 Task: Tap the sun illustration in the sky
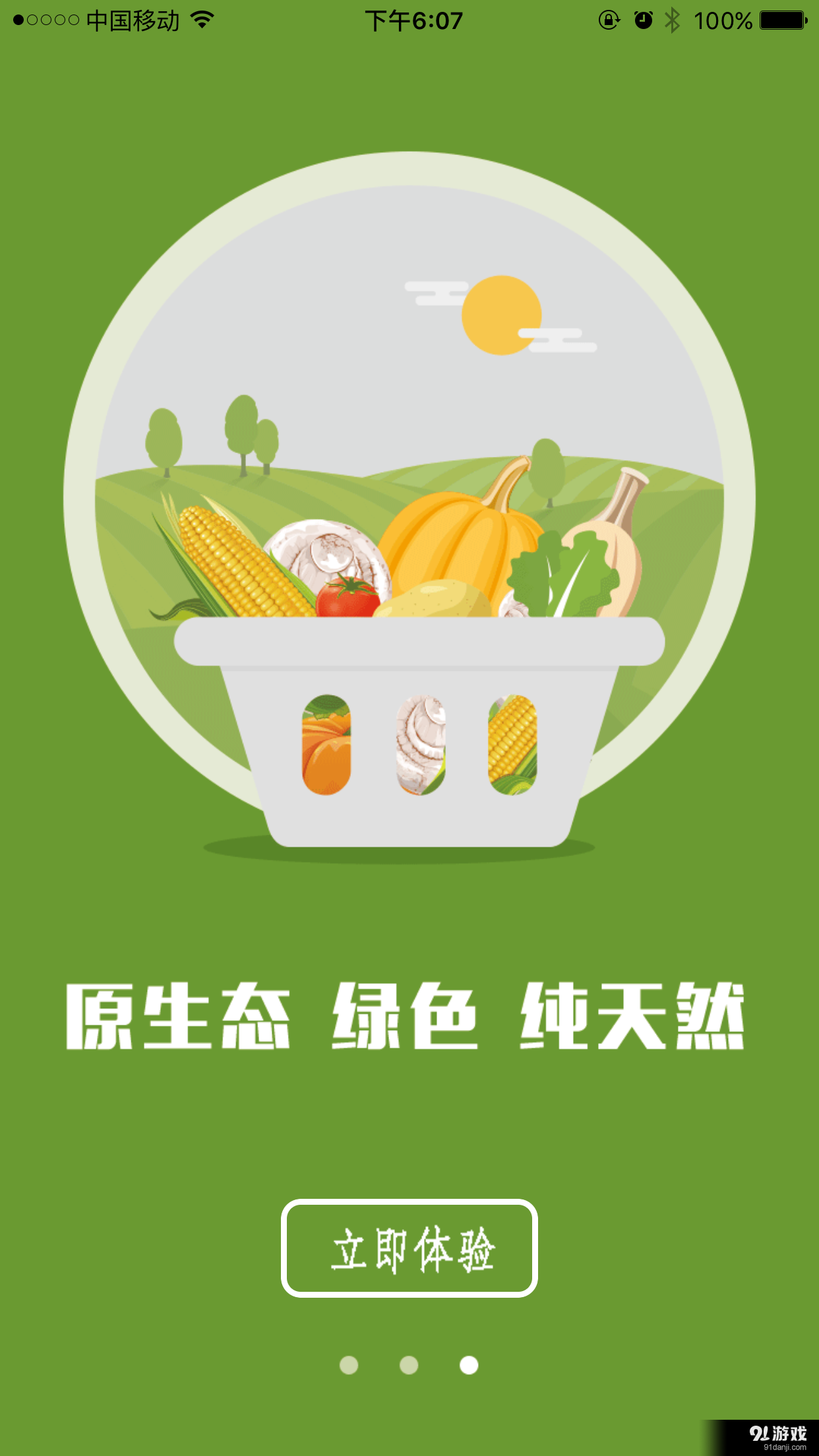point(500,315)
